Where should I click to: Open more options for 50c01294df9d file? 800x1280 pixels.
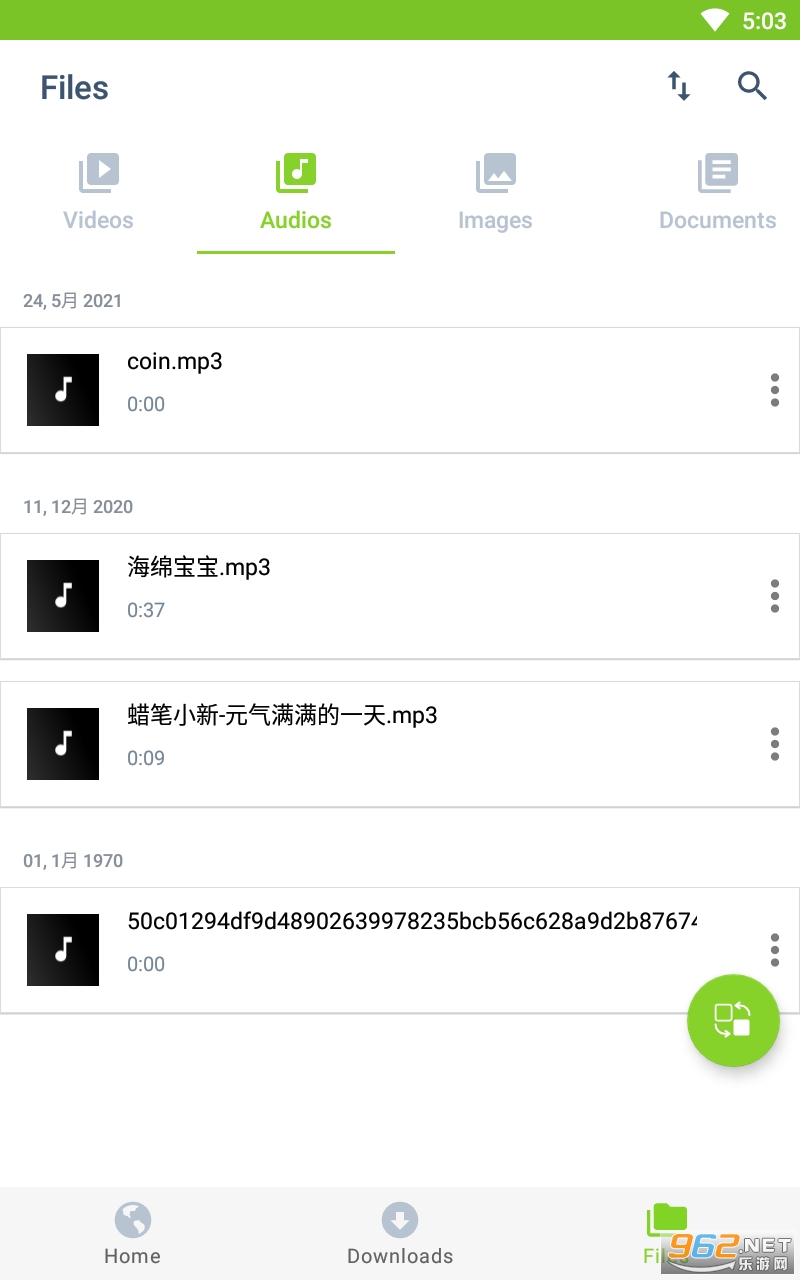774,950
